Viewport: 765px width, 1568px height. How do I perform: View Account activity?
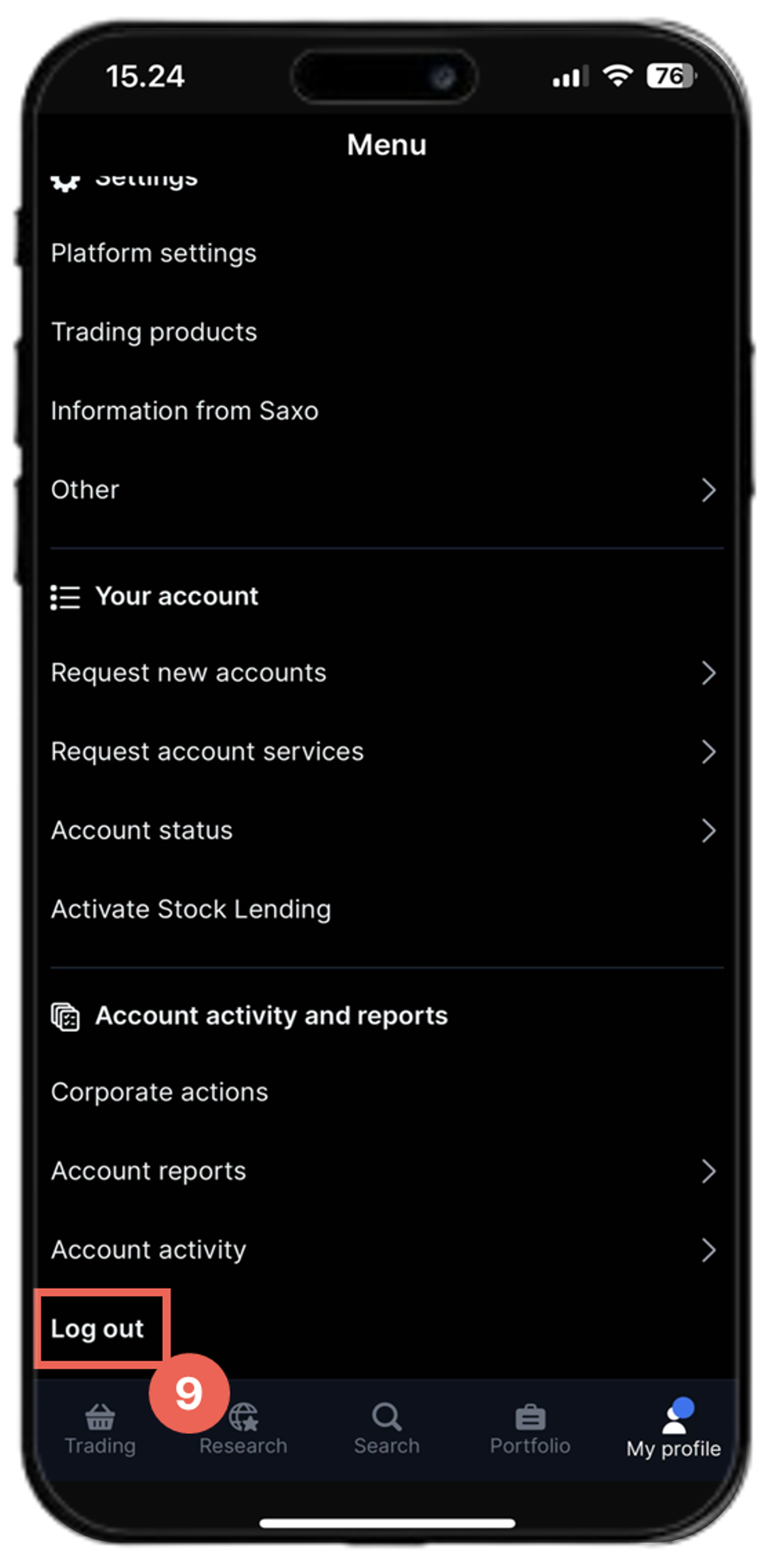[x=382, y=1249]
